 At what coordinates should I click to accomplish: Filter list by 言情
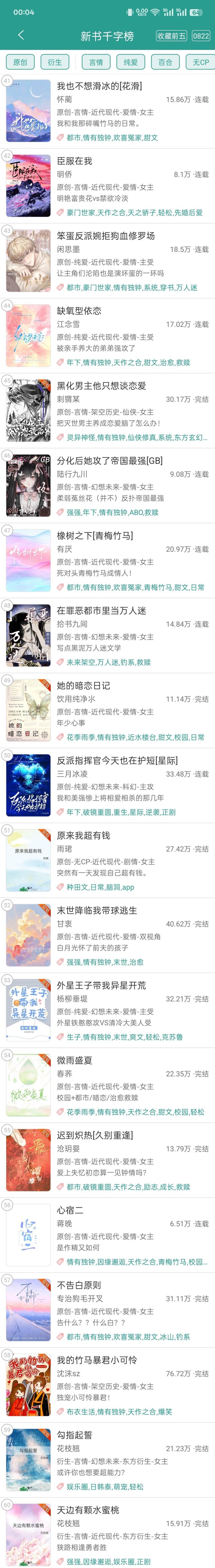pos(96,62)
